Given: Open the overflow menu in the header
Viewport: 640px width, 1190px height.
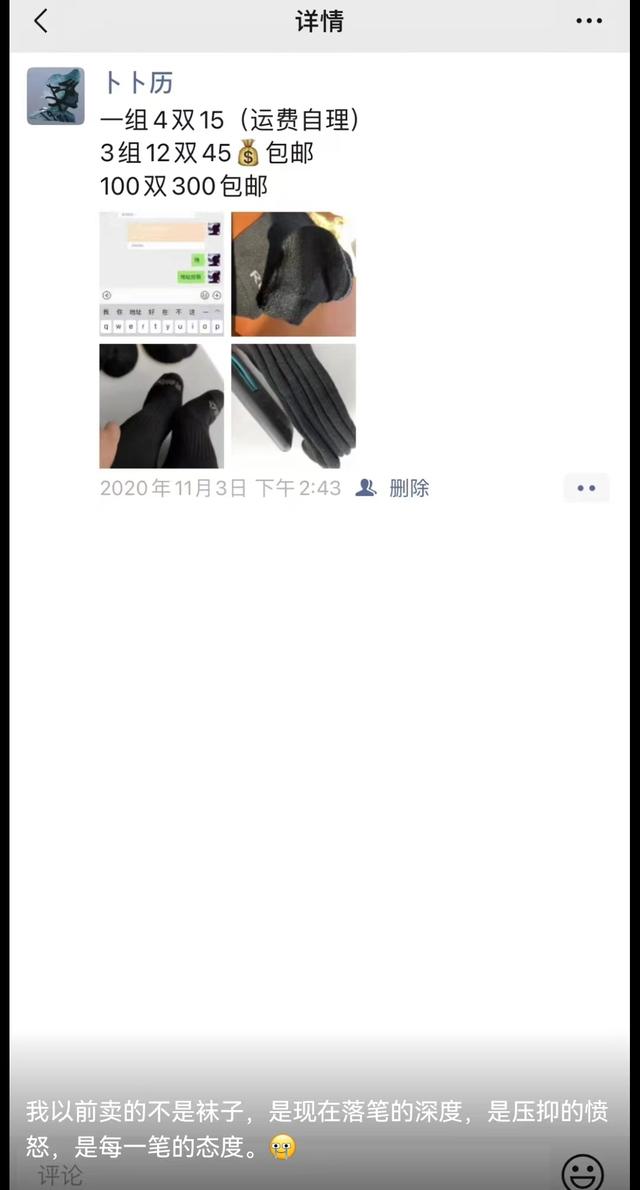Looking at the screenshot, I should (589, 21).
